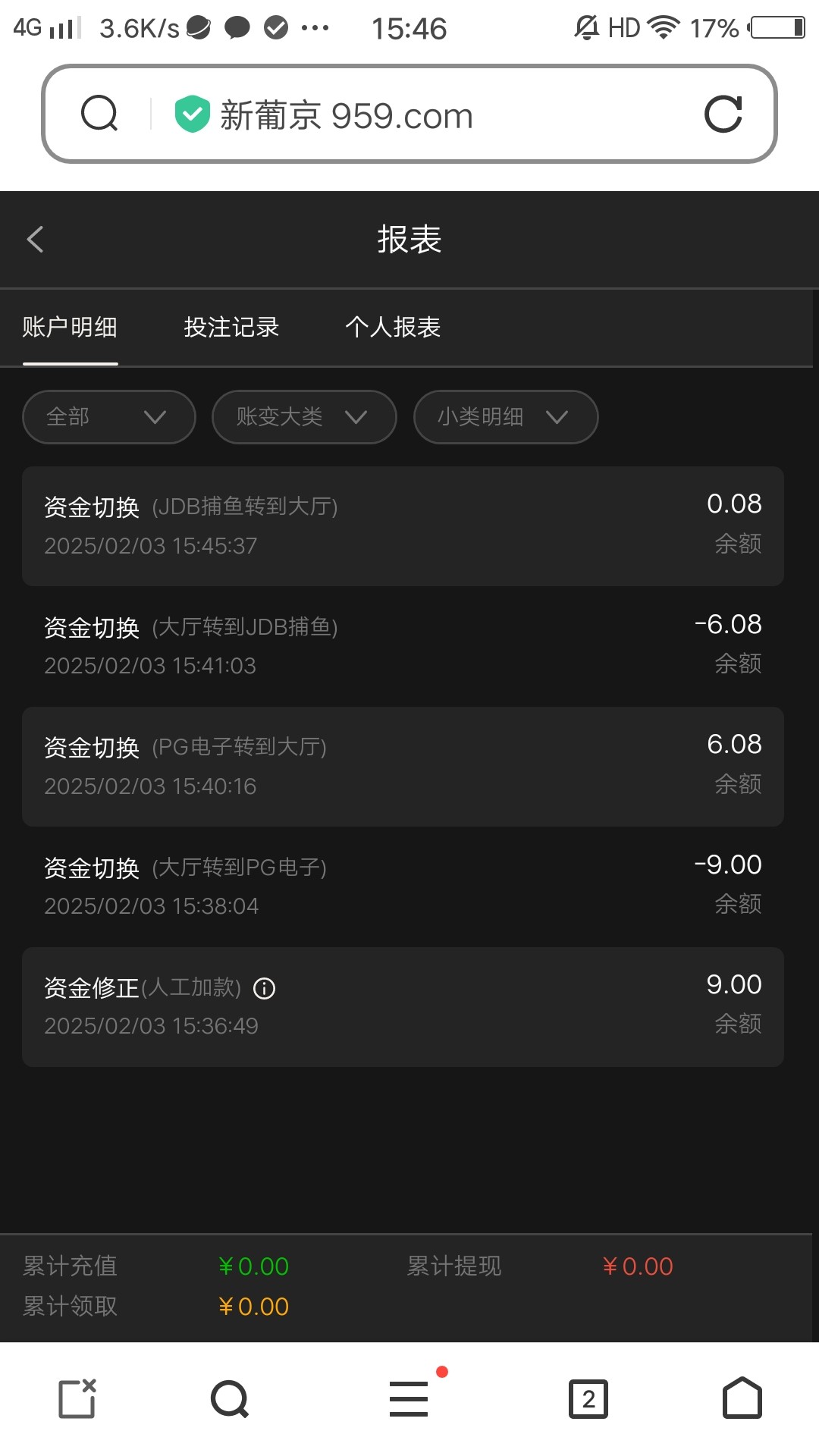Screen dimensions: 819x1456
Task: Reload the page with the refresh icon
Action: coord(723,115)
